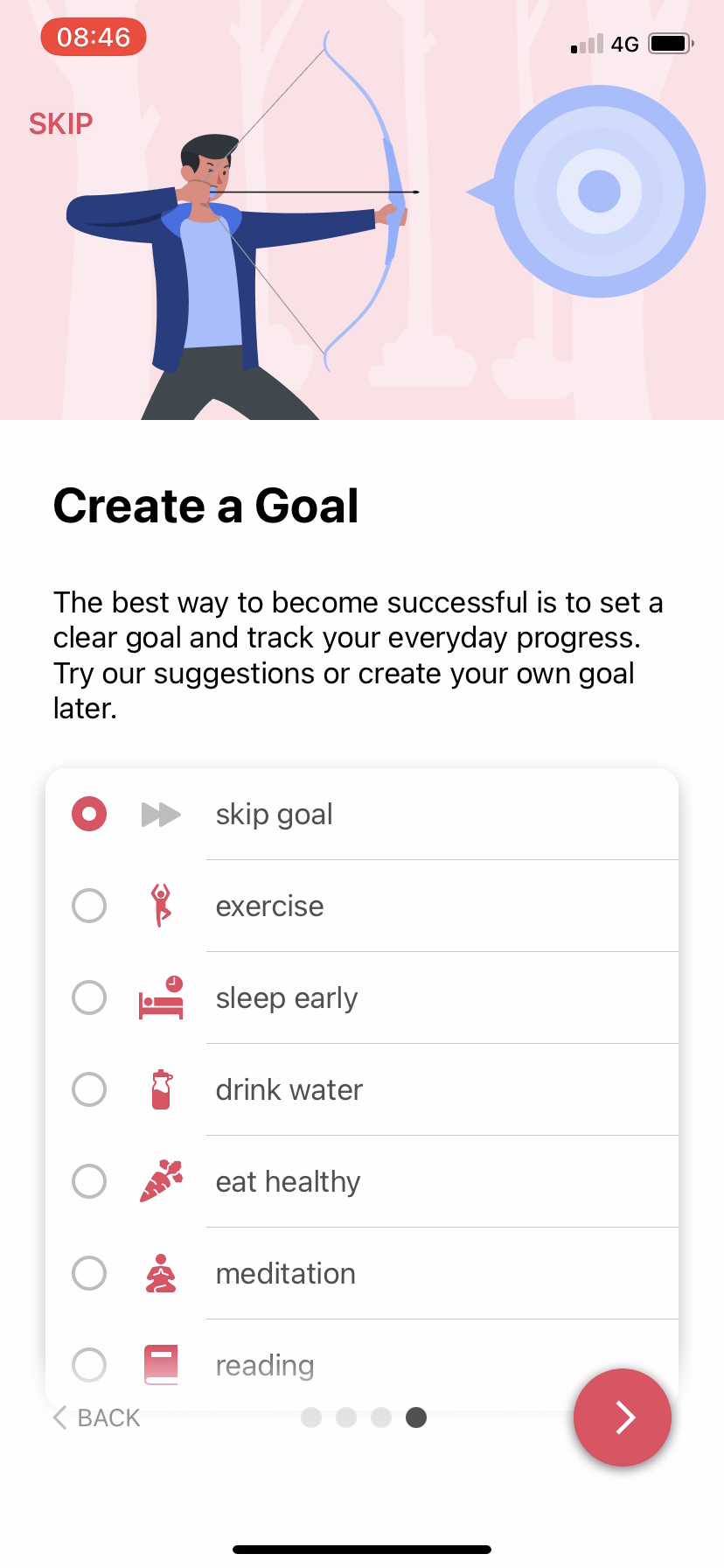Select the meditation radio button
The image size is (724, 1568).
88,1273
